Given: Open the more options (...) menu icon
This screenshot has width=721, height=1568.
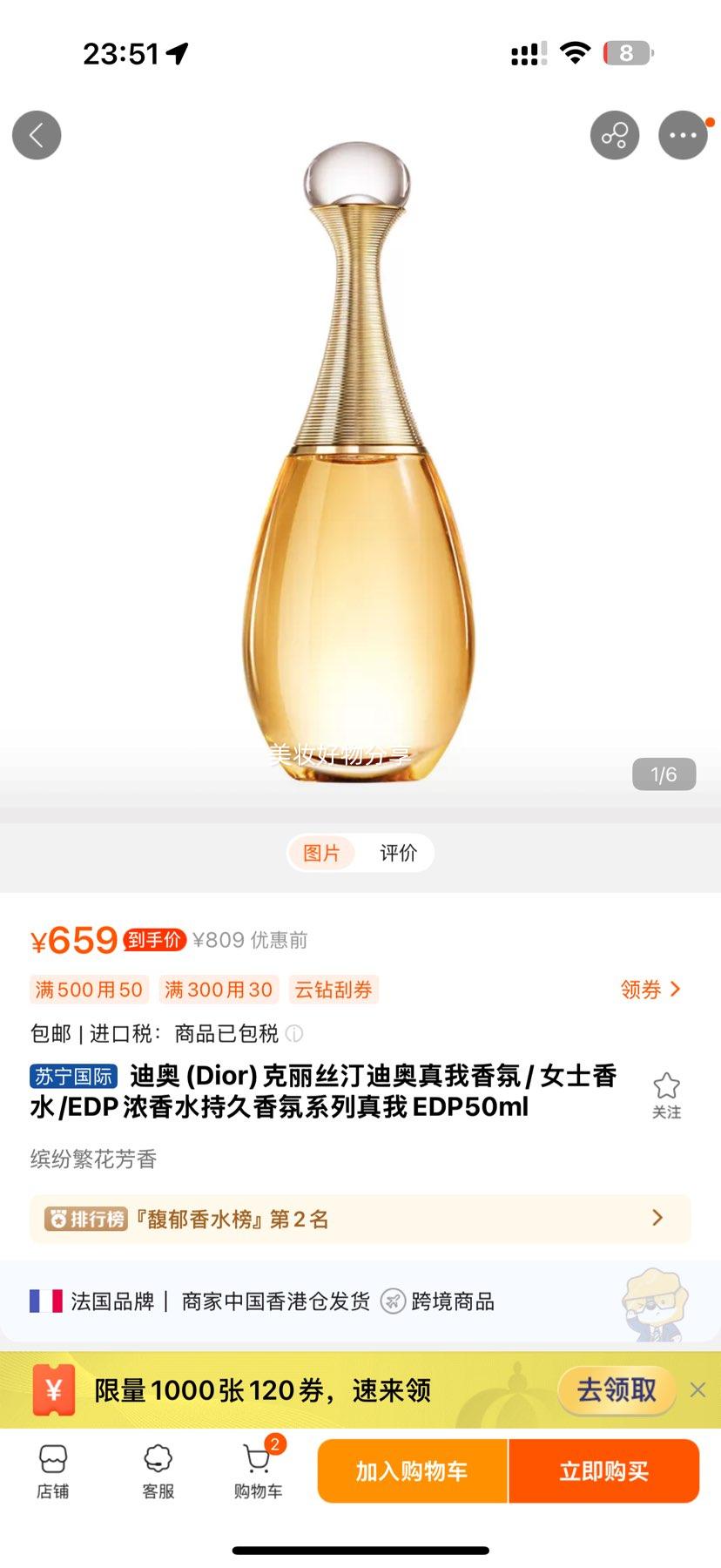Looking at the screenshot, I should pos(684,135).
